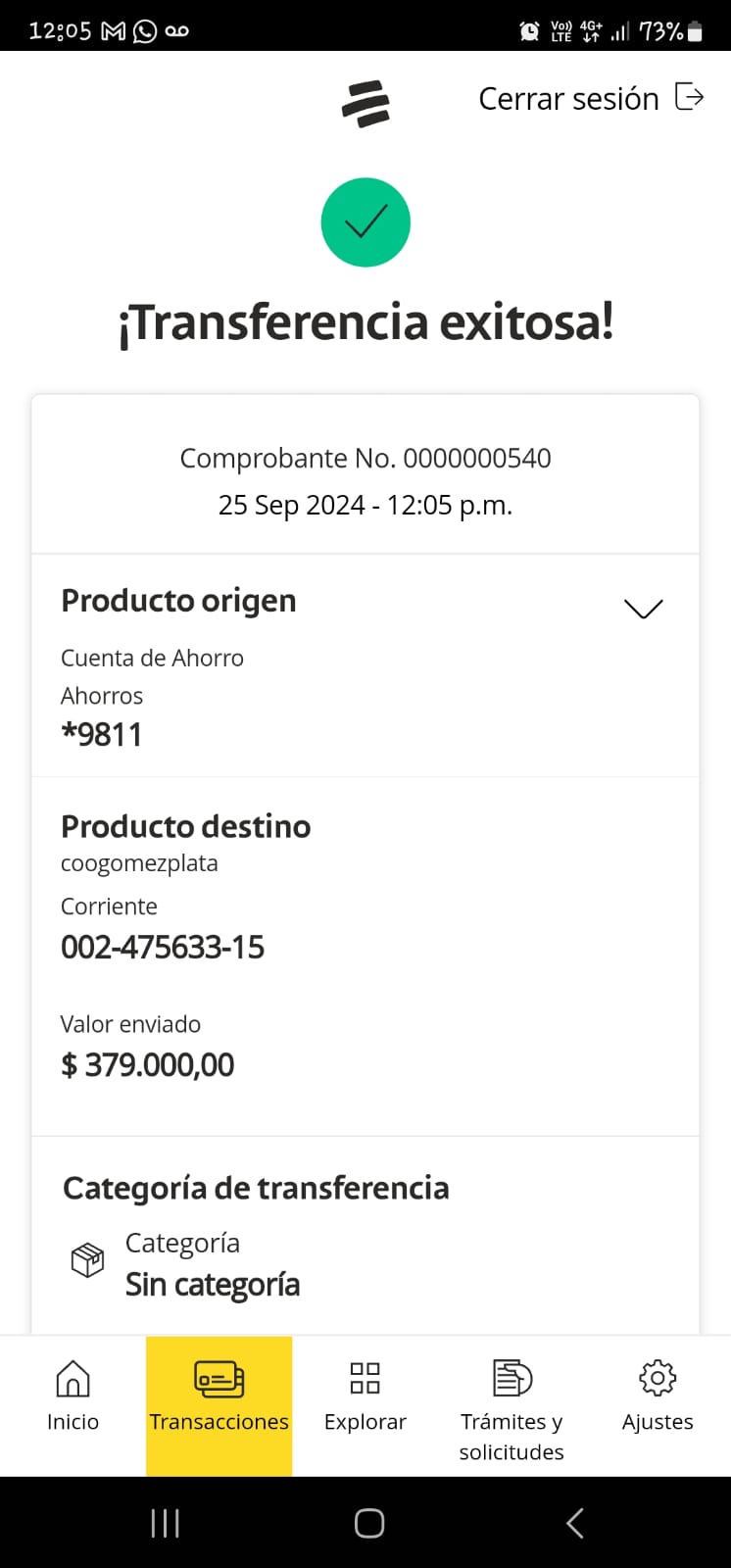Go to the Inicio tab
The width and height of the screenshot is (731, 1568).
[73, 1397]
